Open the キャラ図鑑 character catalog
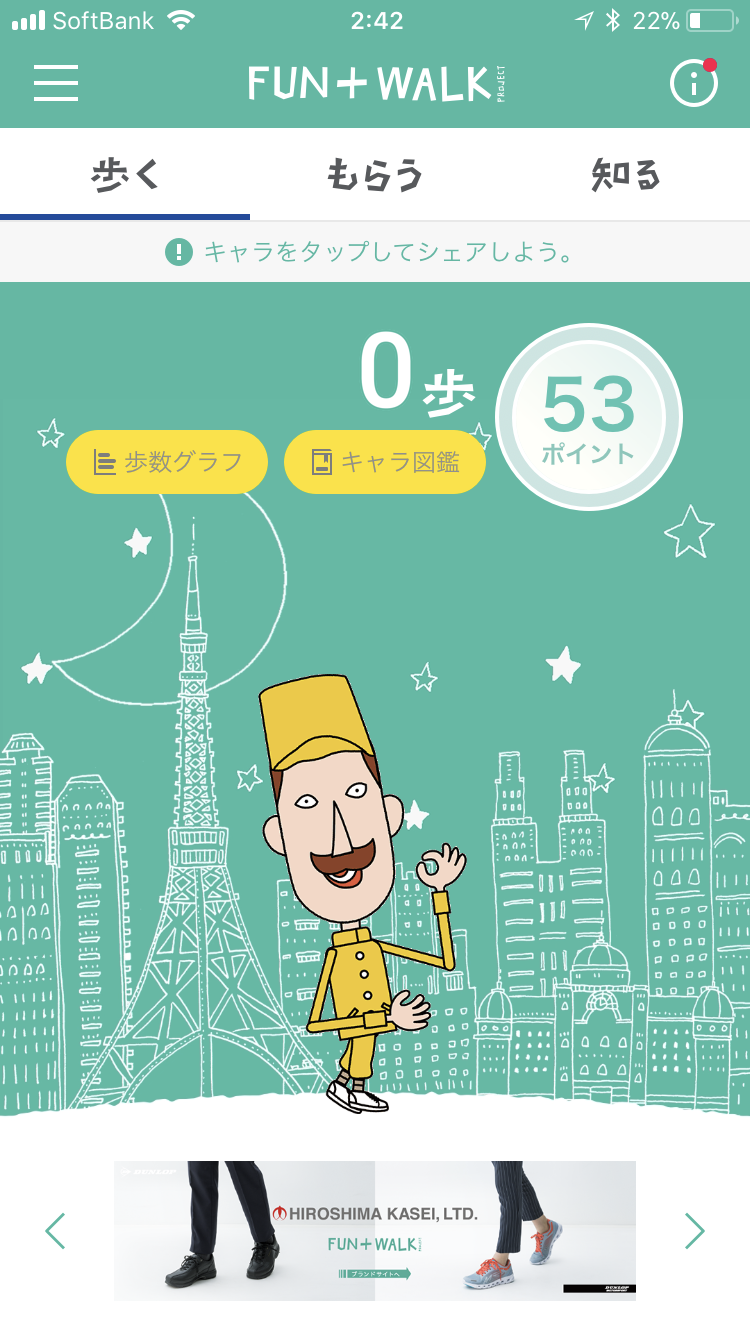This screenshot has width=750, height=1334. coord(385,462)
